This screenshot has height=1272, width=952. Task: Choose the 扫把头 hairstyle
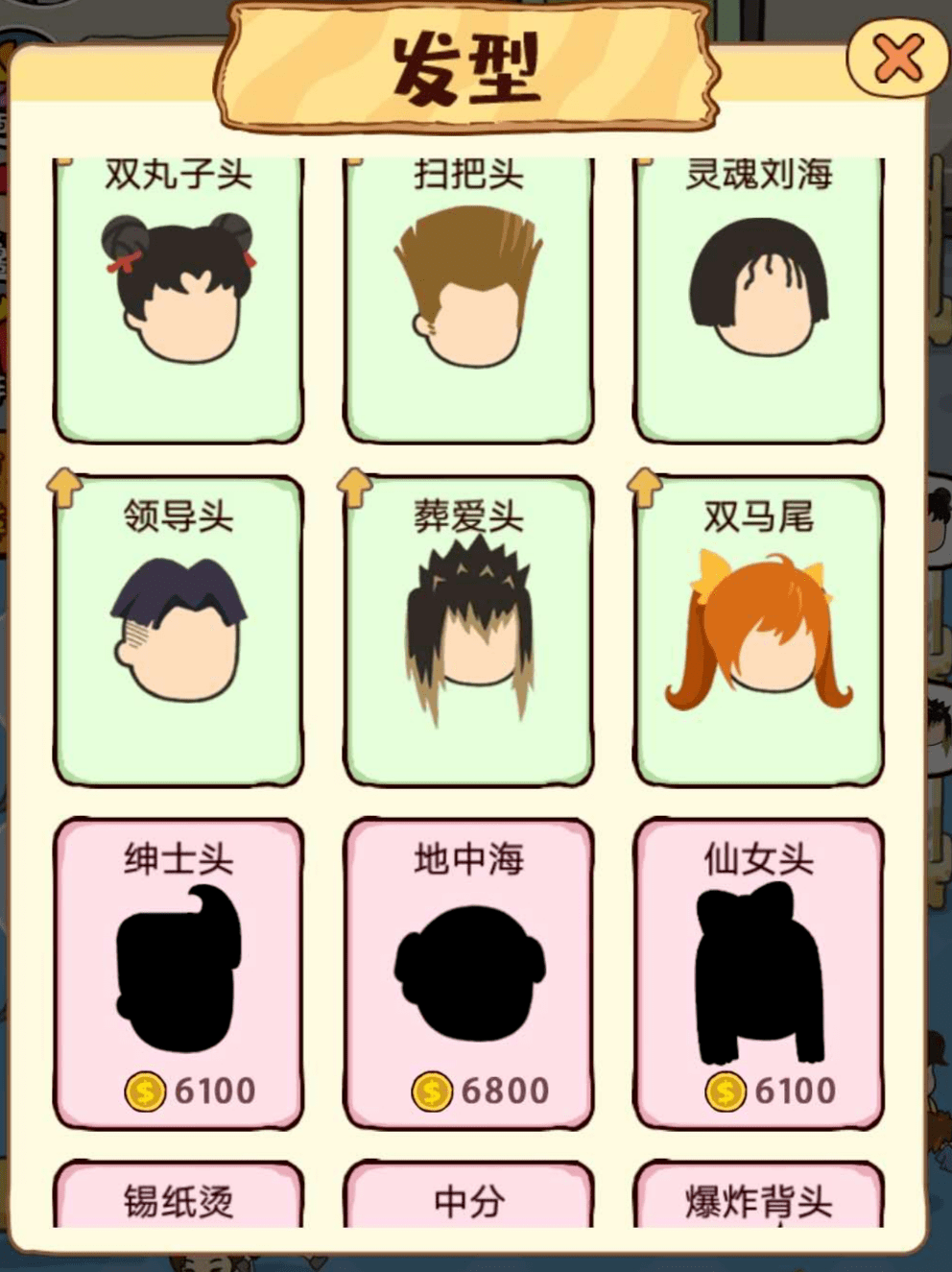pos(468,298)
